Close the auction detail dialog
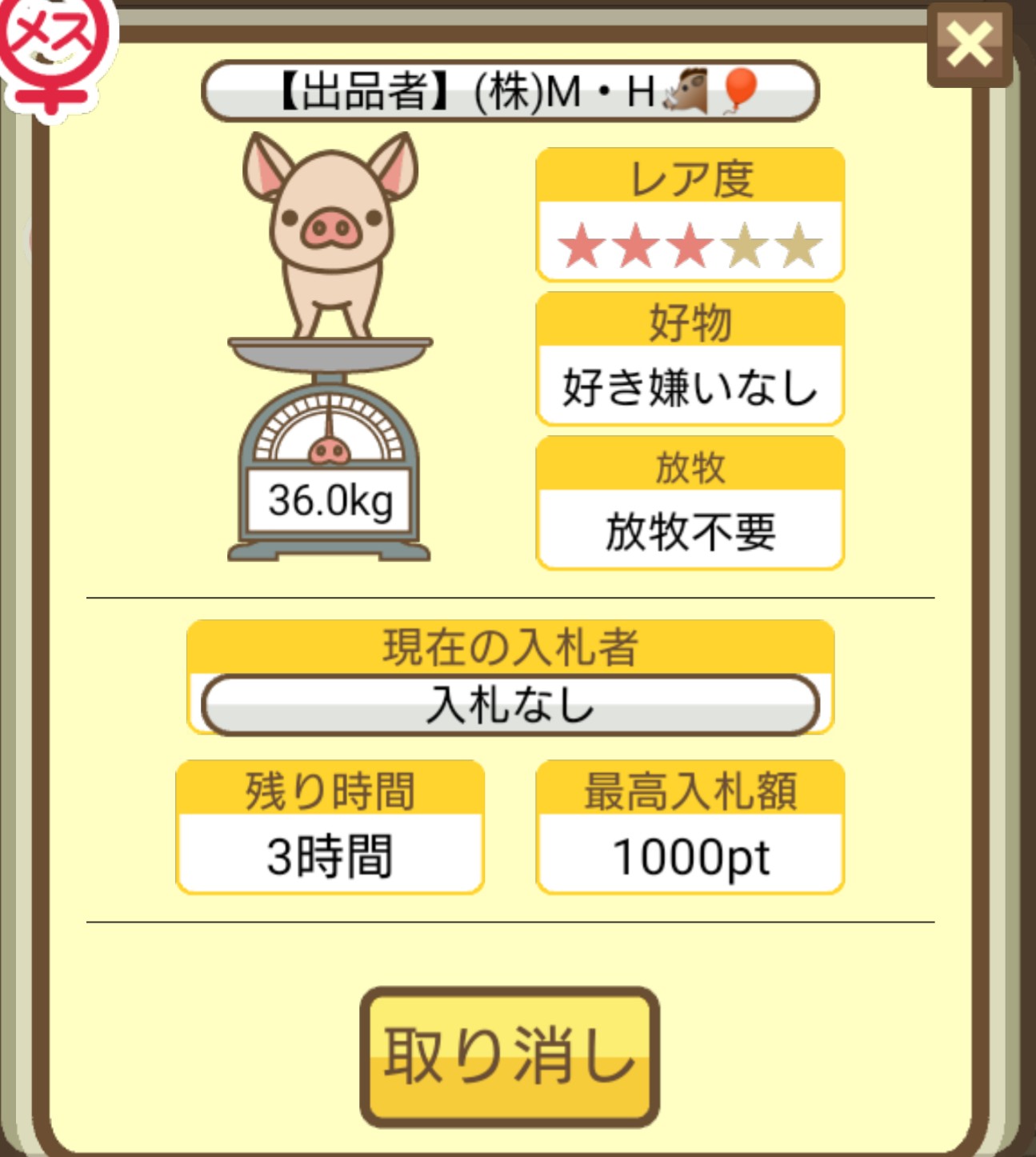The height and width of the screenshot is (1157, 1036). point(969,44)
